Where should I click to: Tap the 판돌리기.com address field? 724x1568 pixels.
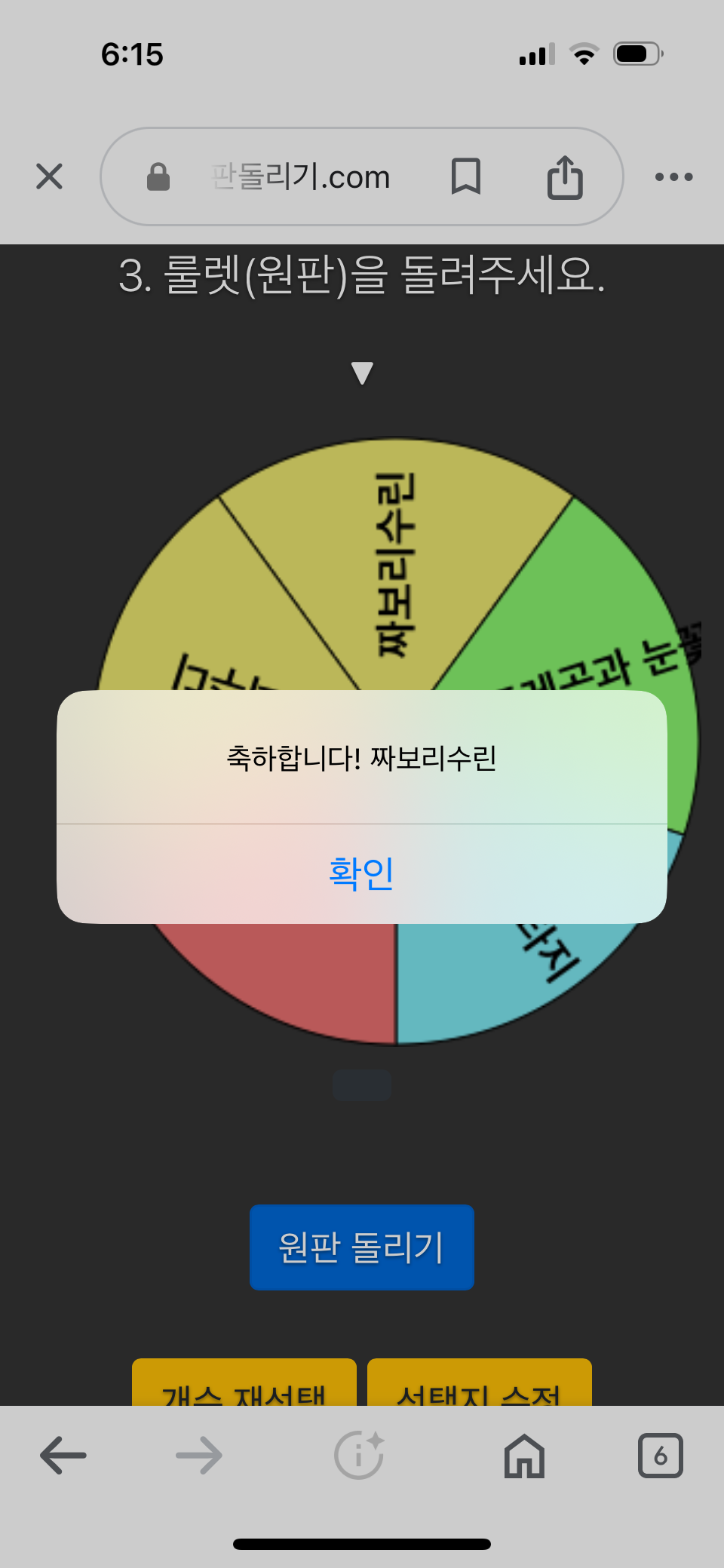point(302,176)
